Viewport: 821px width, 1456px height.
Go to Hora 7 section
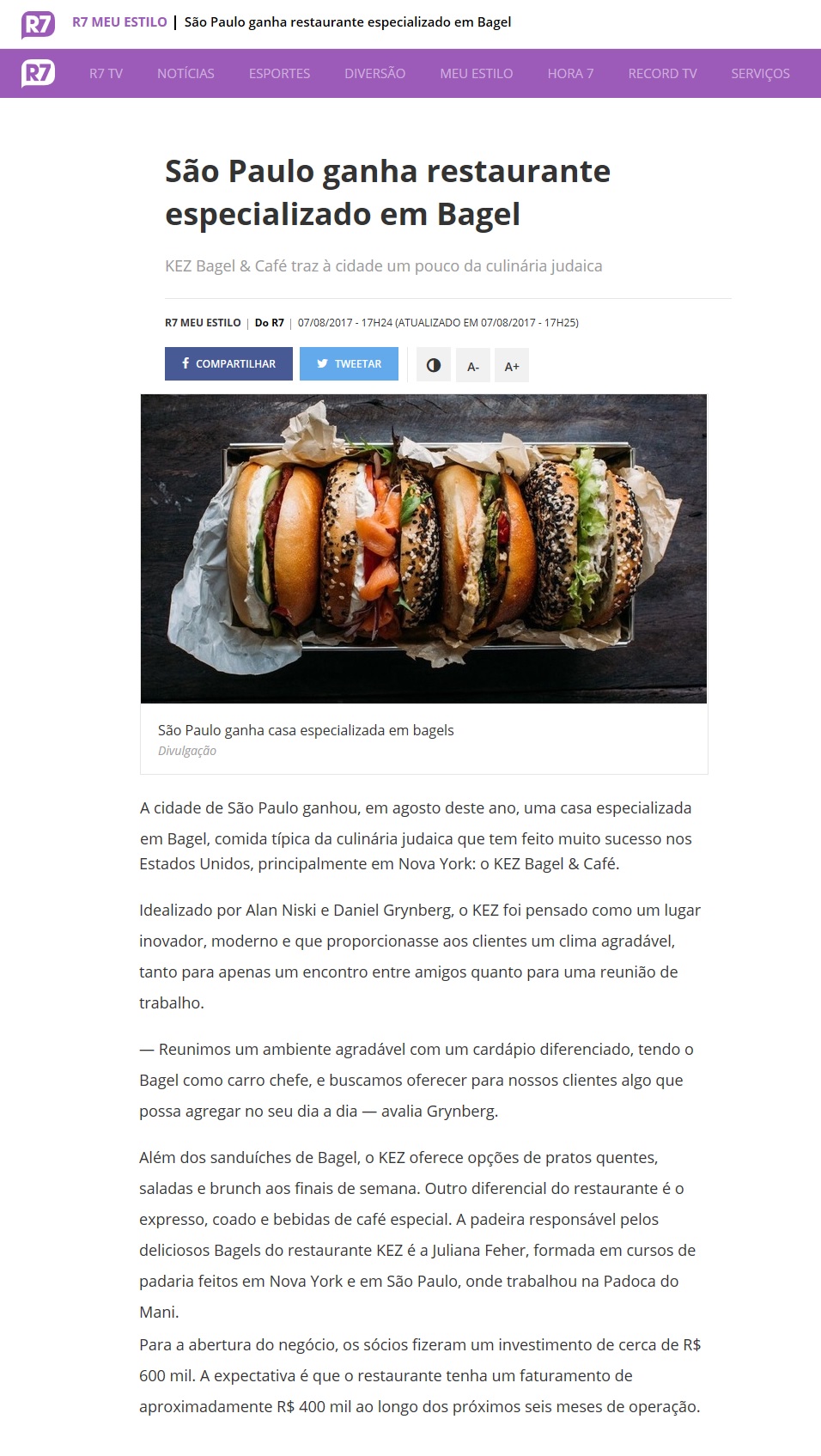tap(570, 74)
